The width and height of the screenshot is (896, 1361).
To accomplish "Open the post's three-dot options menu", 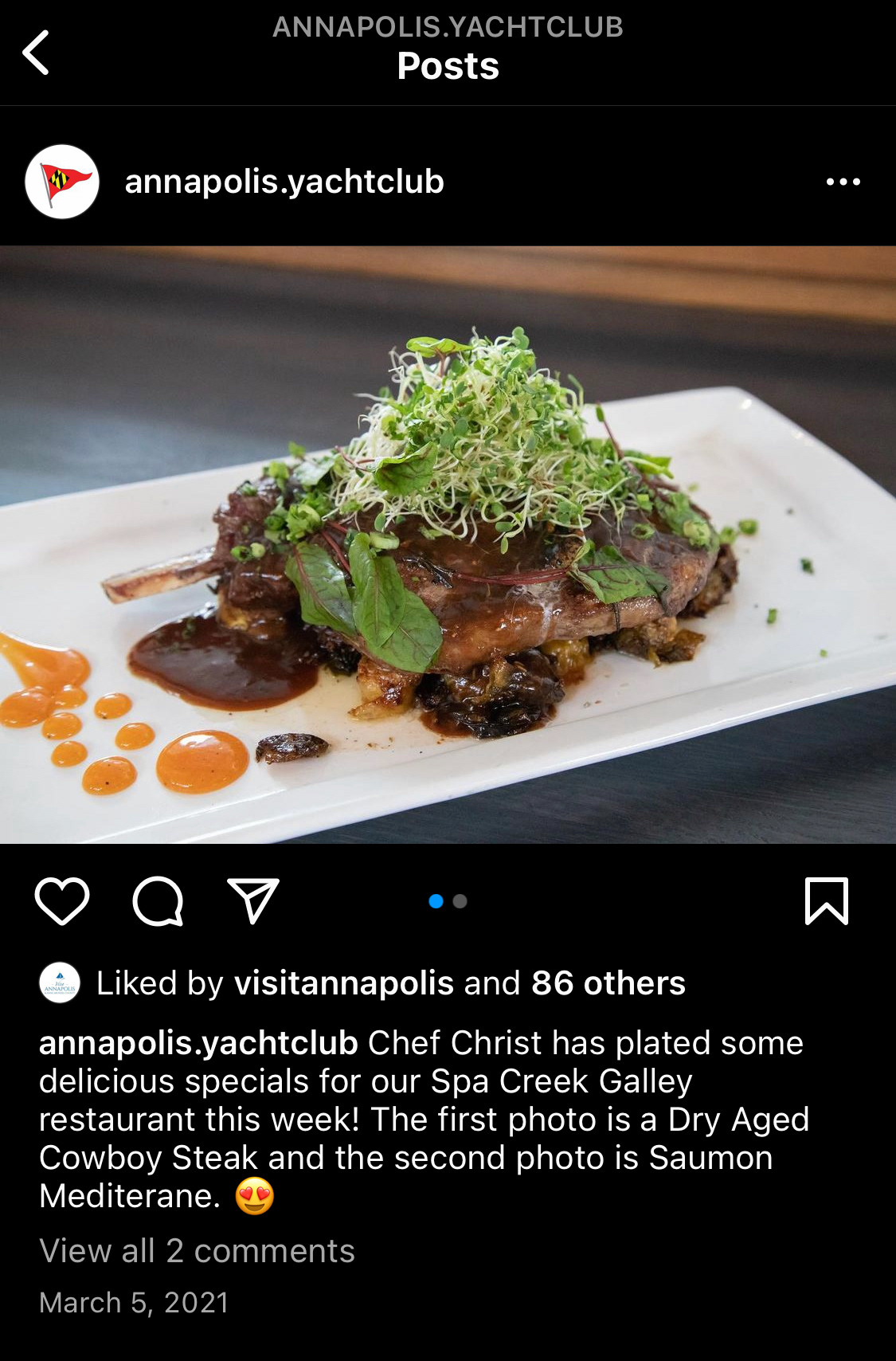I will pos(843,182).
